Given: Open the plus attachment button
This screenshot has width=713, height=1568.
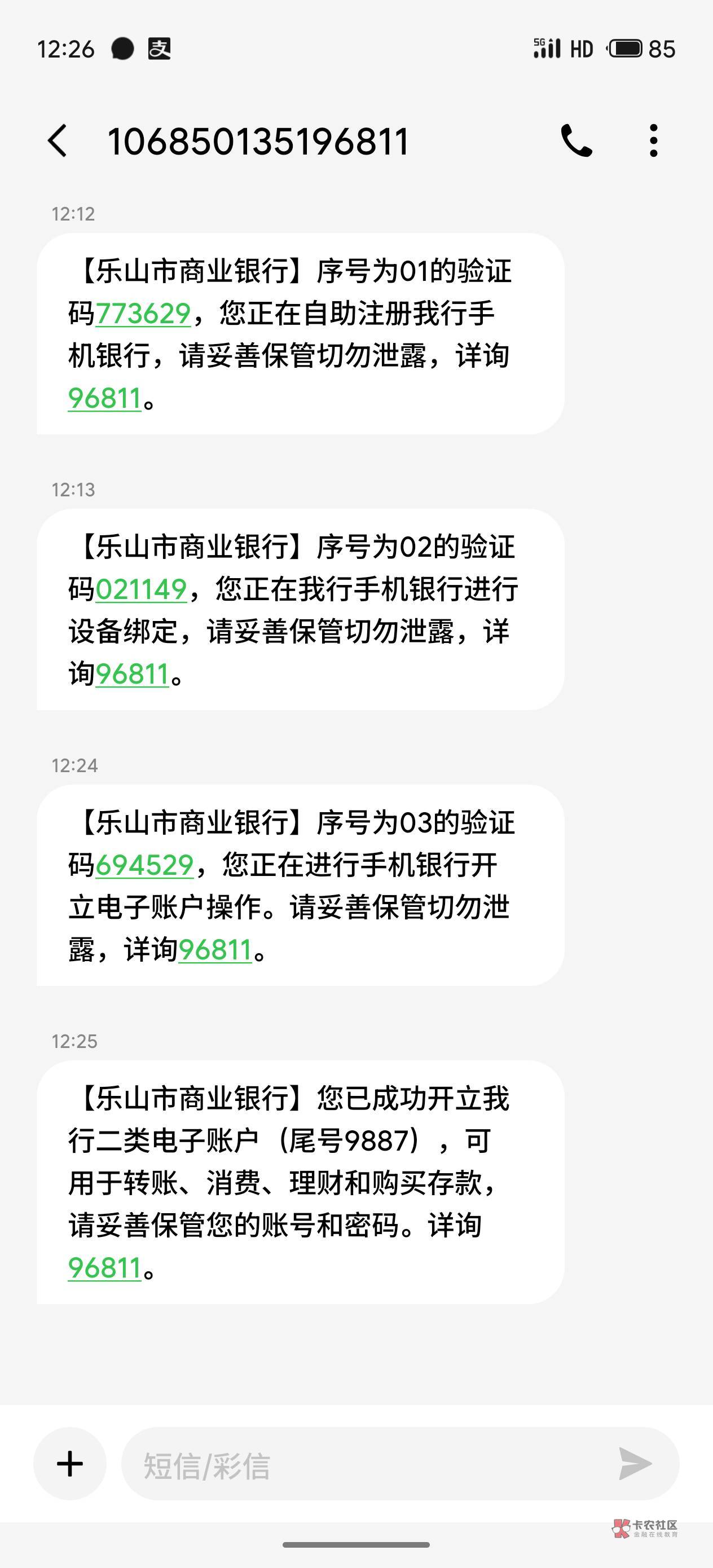Looking at the screenshot, I should (x=70, y=1464).
